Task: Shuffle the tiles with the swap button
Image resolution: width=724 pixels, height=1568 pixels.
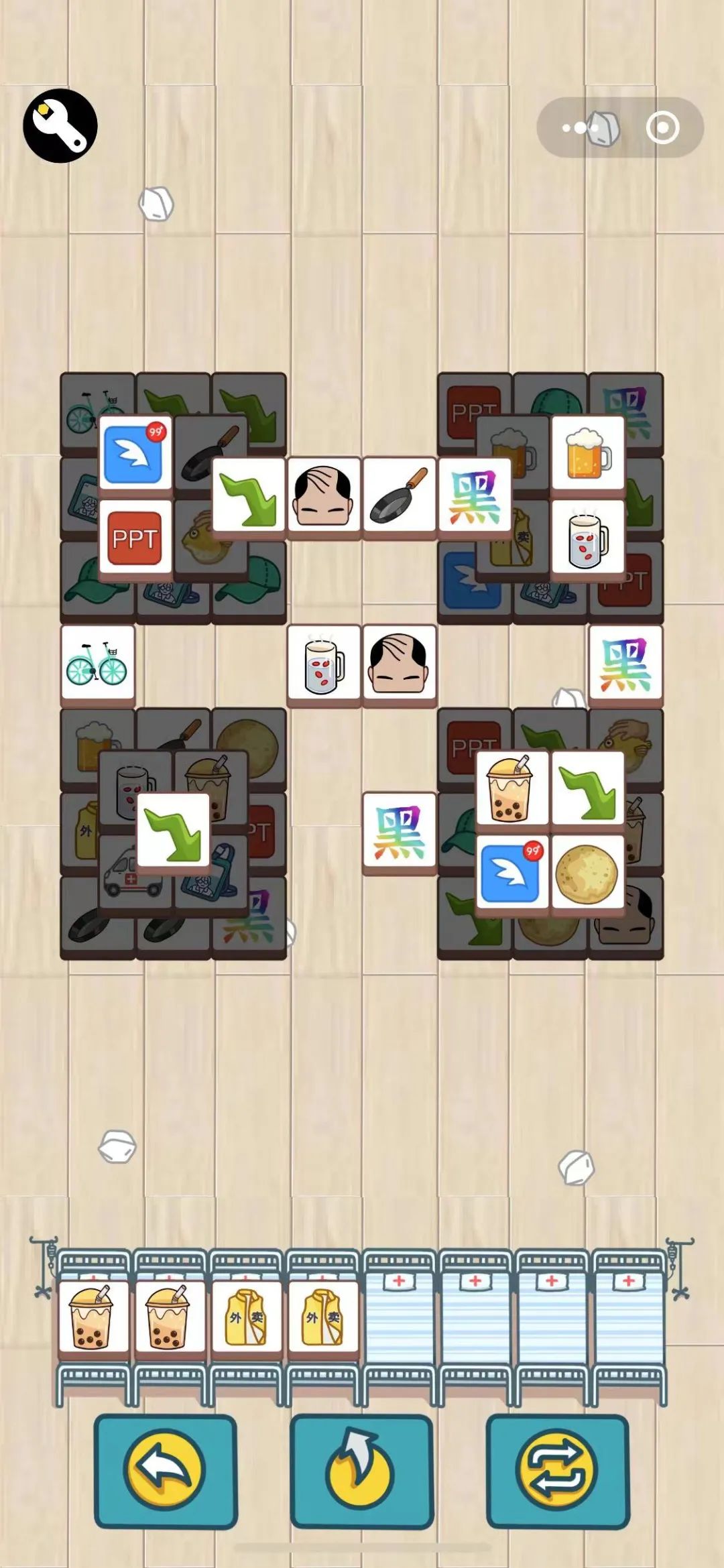Action: pyautogui.click(x=557, y=1471)
